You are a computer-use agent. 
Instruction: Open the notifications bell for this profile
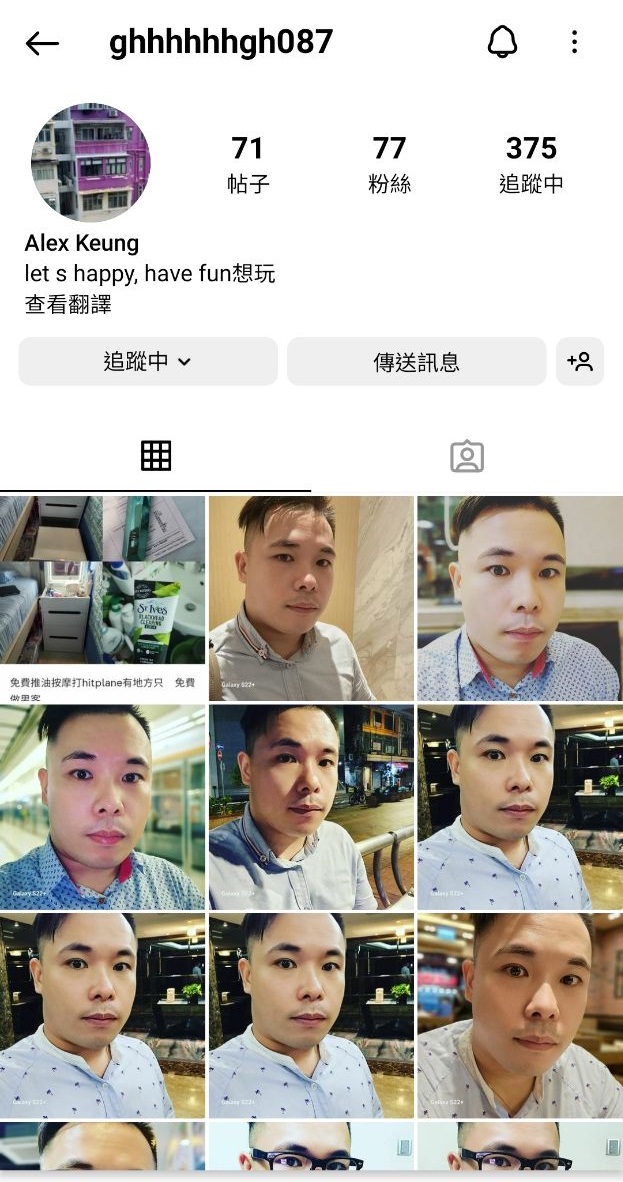(x=502, y=42)
